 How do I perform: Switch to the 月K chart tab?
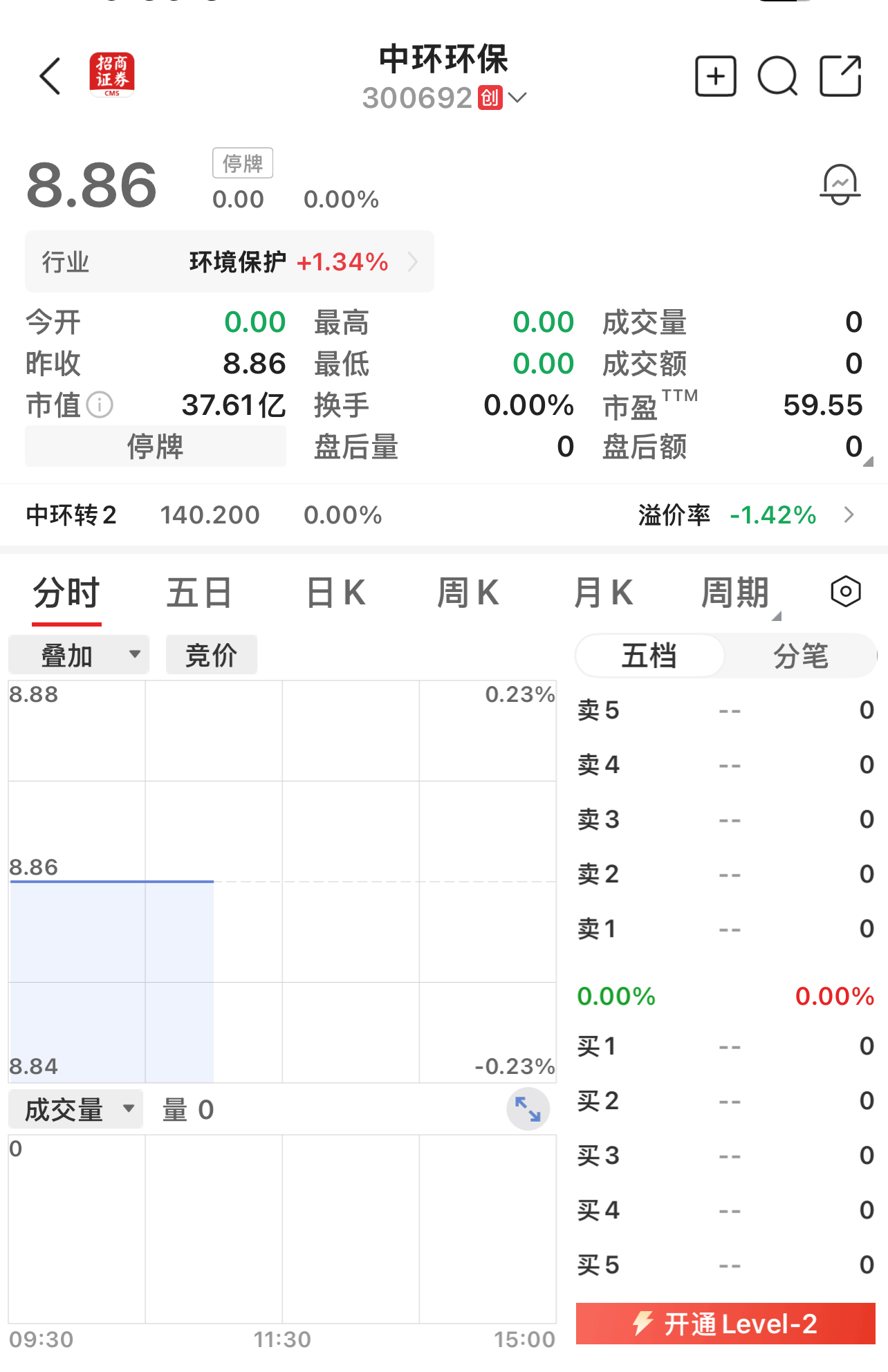603,593
